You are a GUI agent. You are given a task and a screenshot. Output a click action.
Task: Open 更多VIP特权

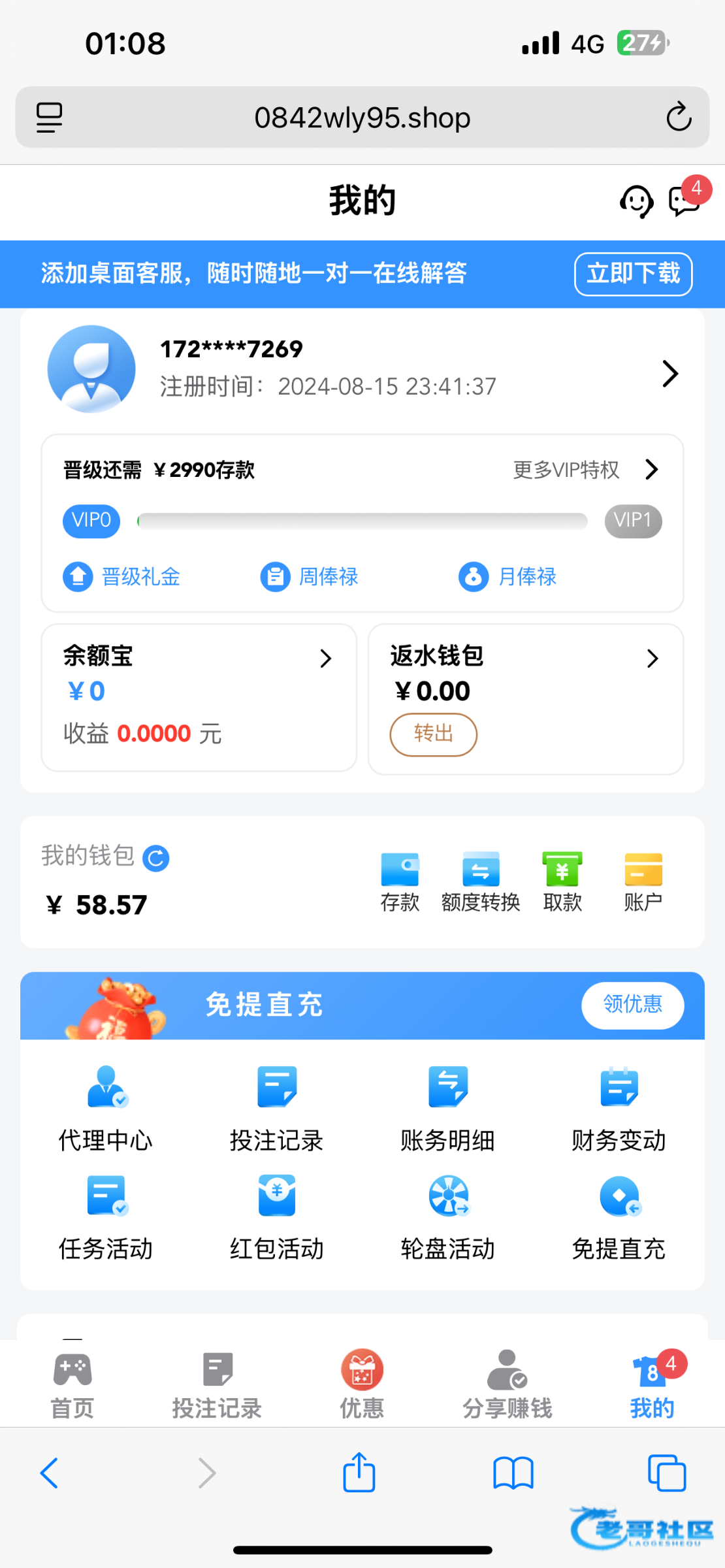click(x=585, y=470)
